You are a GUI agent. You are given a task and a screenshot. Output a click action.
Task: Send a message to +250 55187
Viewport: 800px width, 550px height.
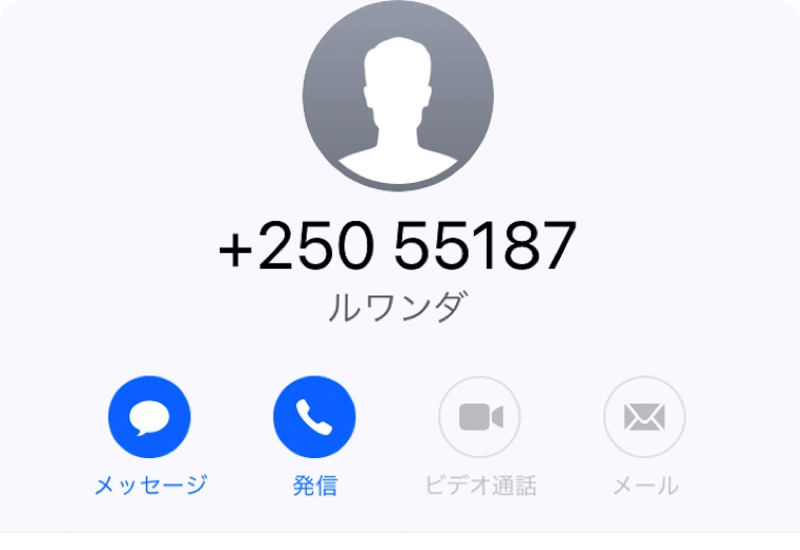pos(149,417)
